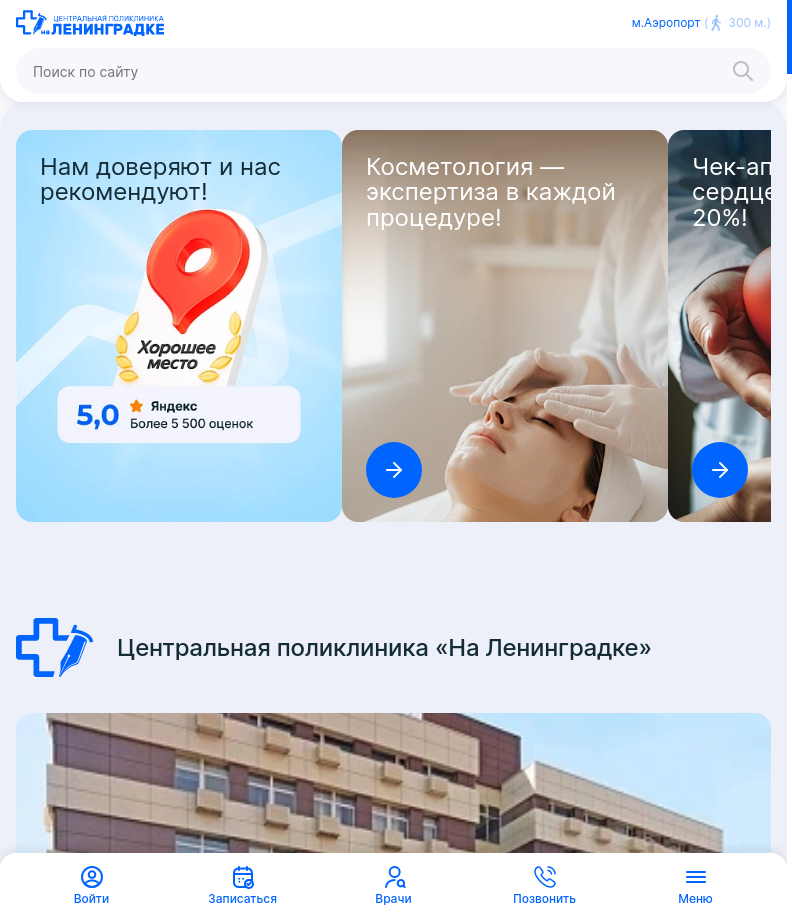Image resolution: width=792 pixels, height=919 pixels.
Task: Switch to the Врачи tab
Action: (x=394, y=885)
